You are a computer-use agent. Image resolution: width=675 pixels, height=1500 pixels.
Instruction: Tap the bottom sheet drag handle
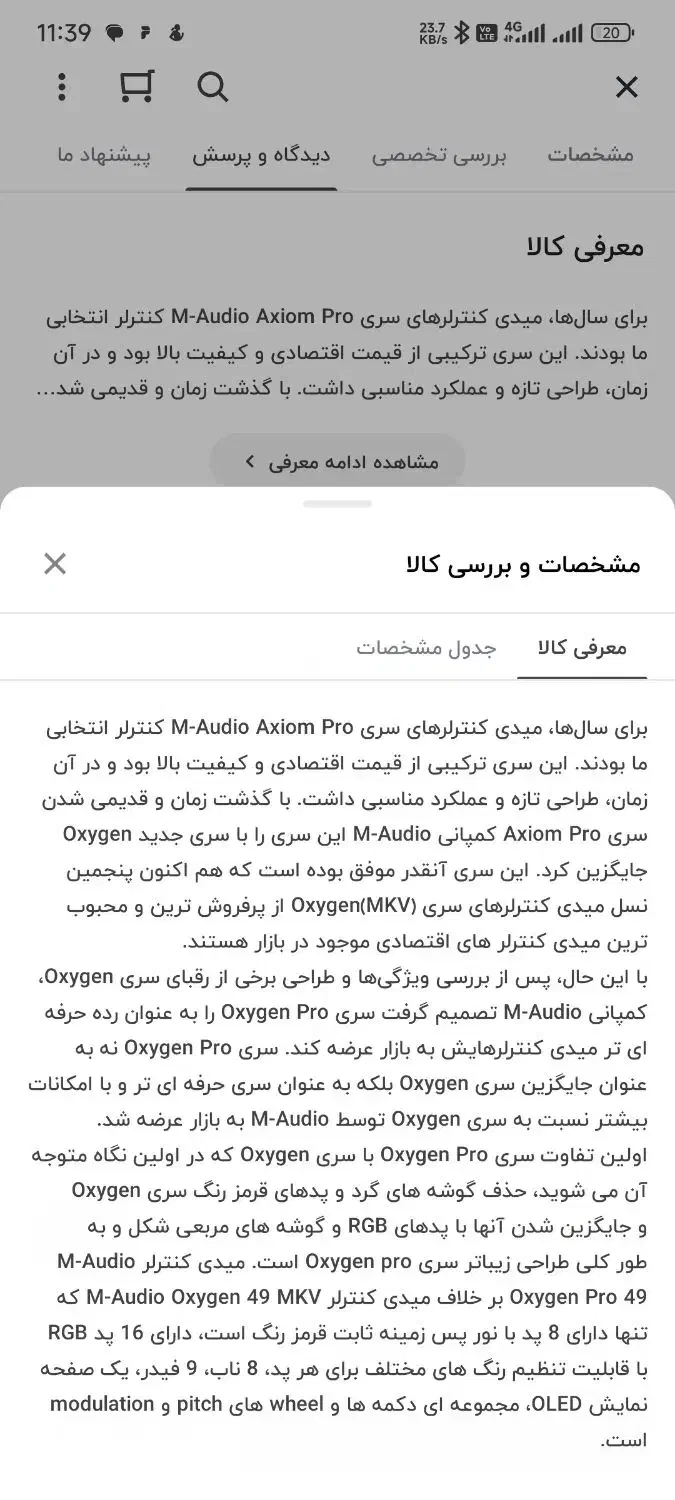click(x=337, y=504)
